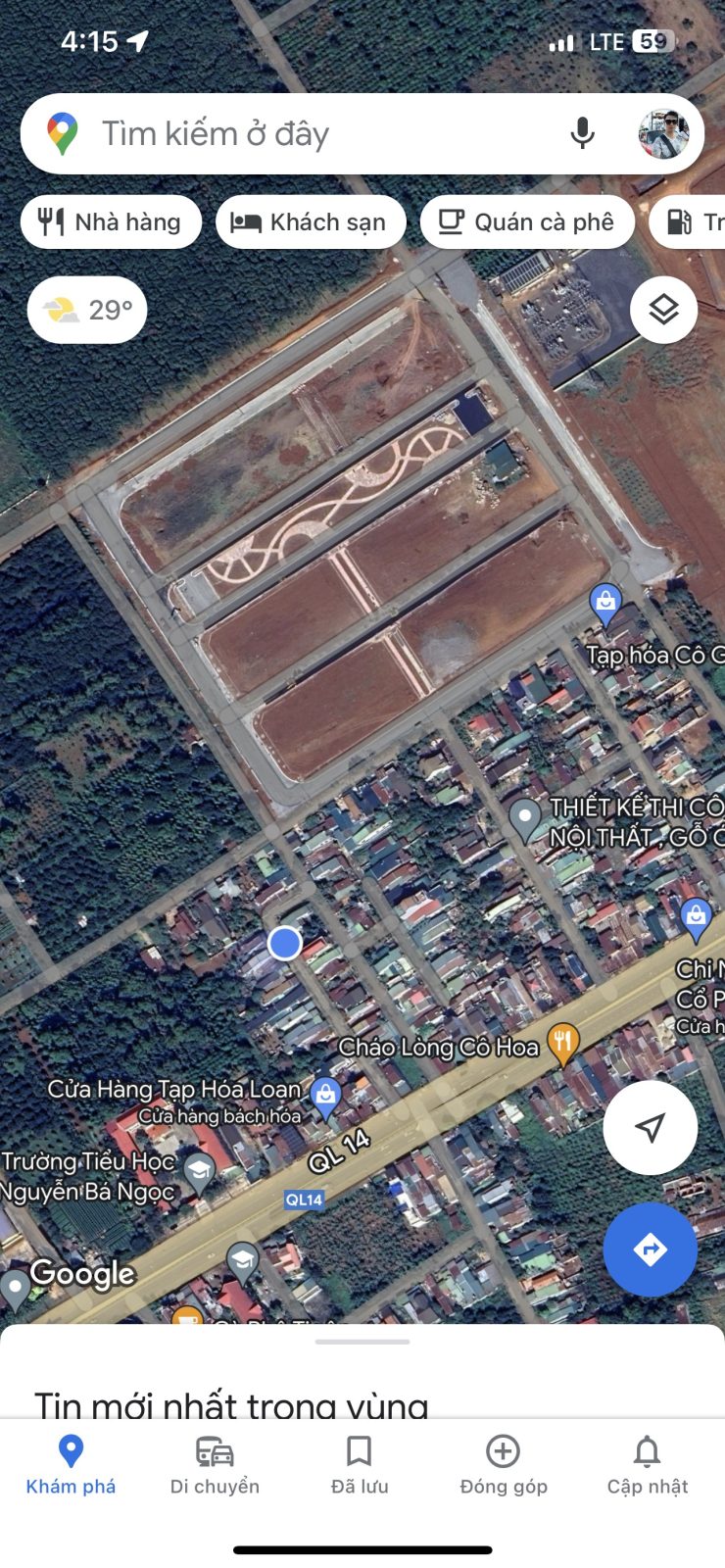The height and width of the screenshot is (1568, 725).
Task: Show Quán cà phê nearby
Action: click(x=527, y=221)
